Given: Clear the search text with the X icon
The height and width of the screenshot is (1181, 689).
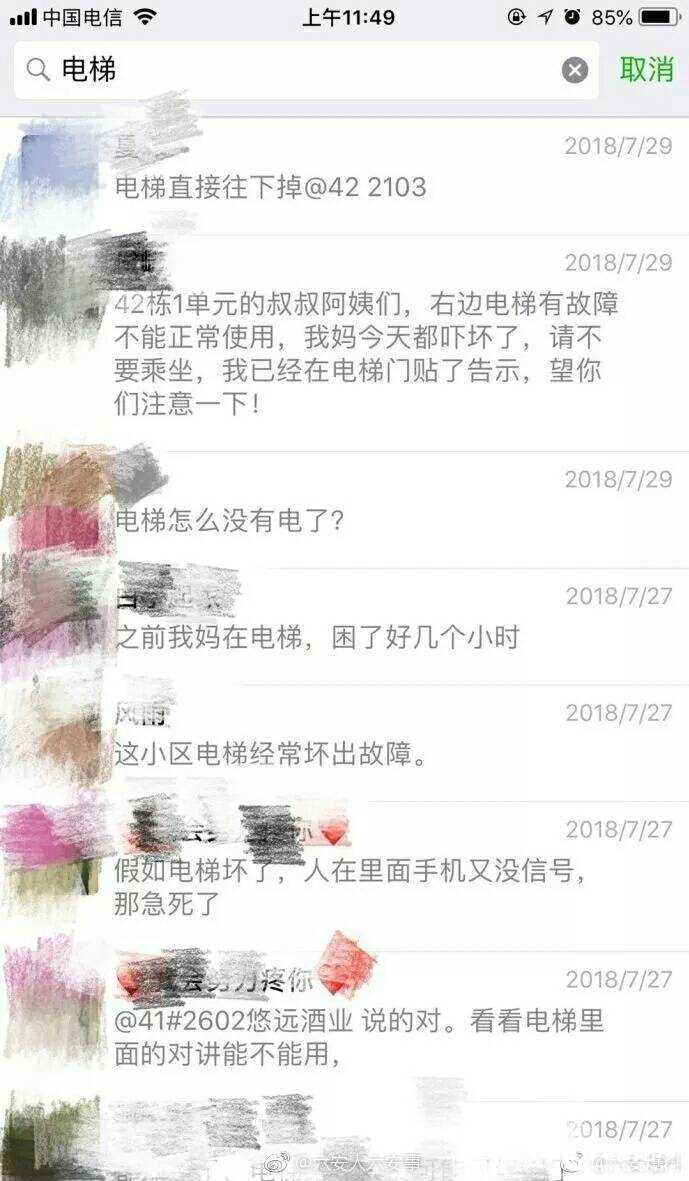Looking at the screenshot, I should pyautogui.click(x=574, y=70).
